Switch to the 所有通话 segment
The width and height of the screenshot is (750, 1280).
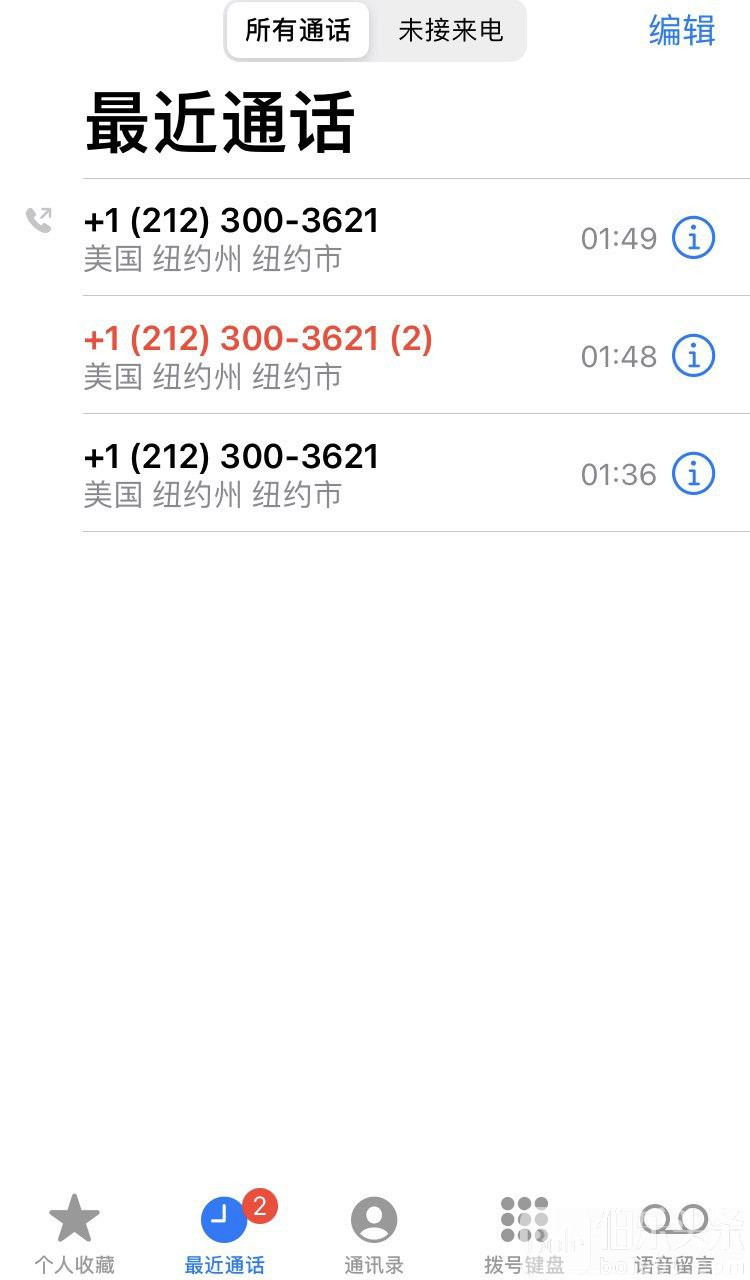click(297, 31)
